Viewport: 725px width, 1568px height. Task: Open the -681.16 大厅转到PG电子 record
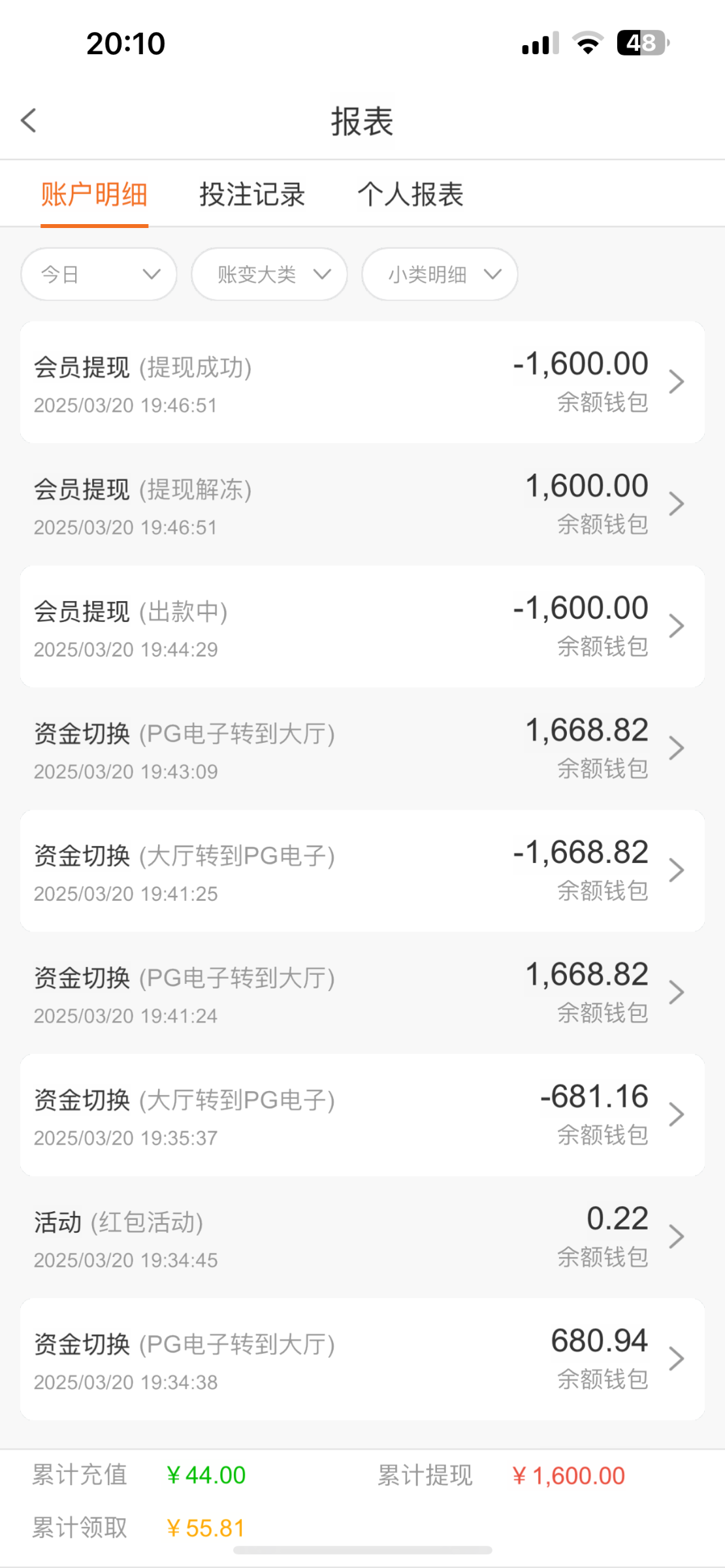click(x=362, y=1115)
